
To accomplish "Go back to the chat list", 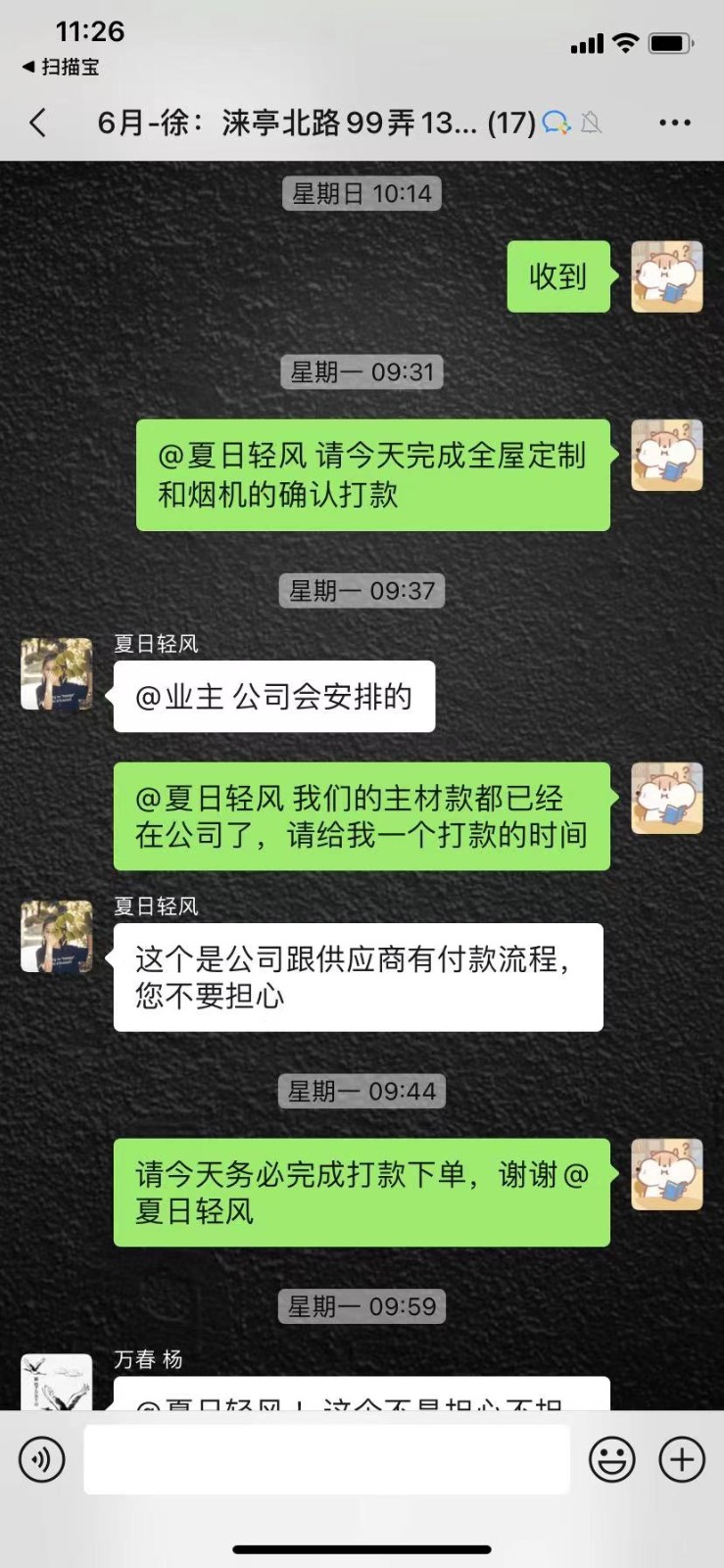I will coord(38,122).
